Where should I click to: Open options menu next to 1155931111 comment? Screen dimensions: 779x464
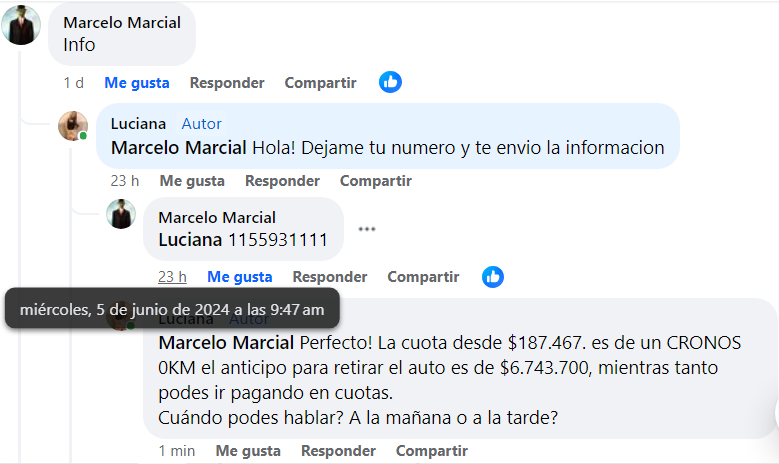coord(367,229)
